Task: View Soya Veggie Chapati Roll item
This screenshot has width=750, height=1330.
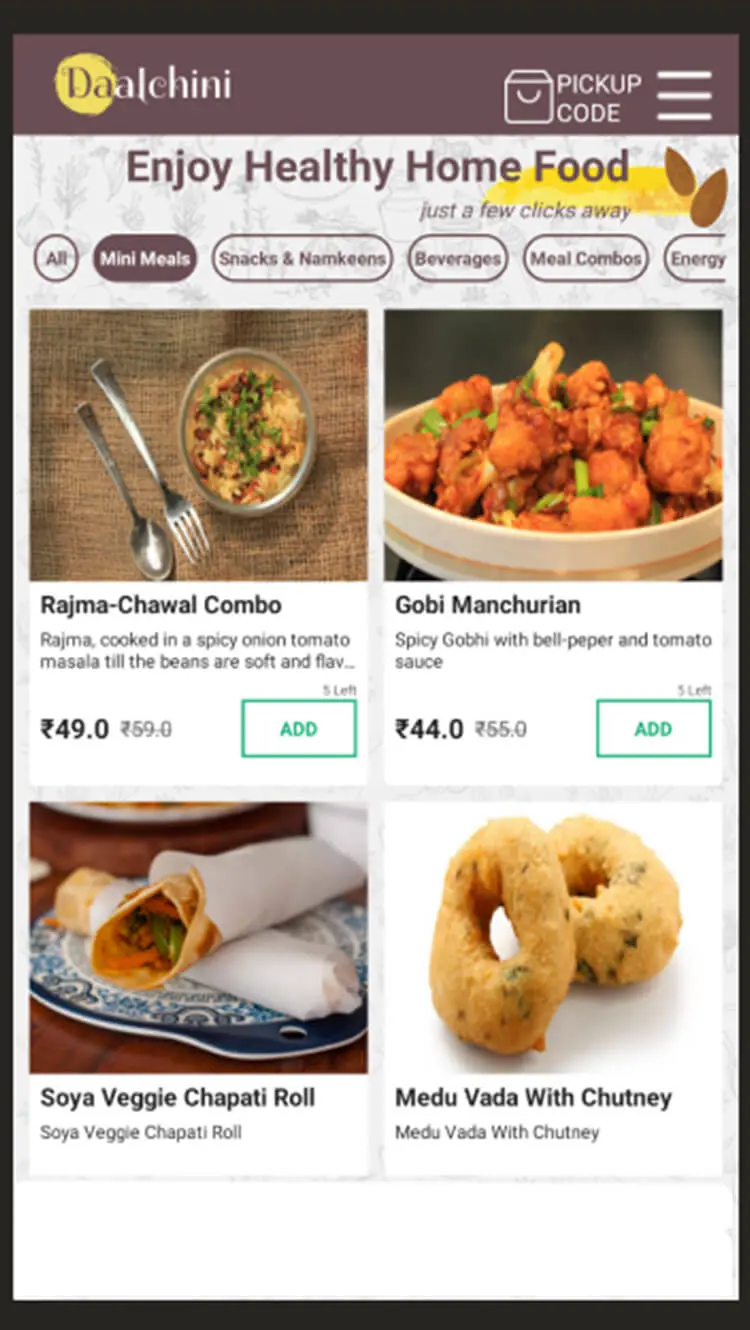Action: coord(198,940)
